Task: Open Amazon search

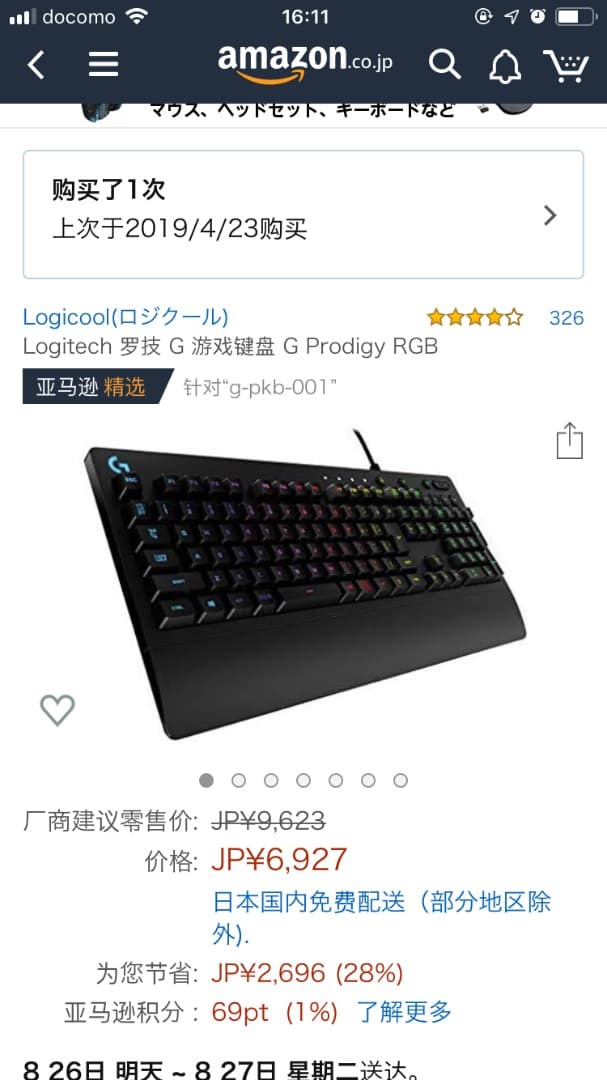Action: click(x=444, y=65)
